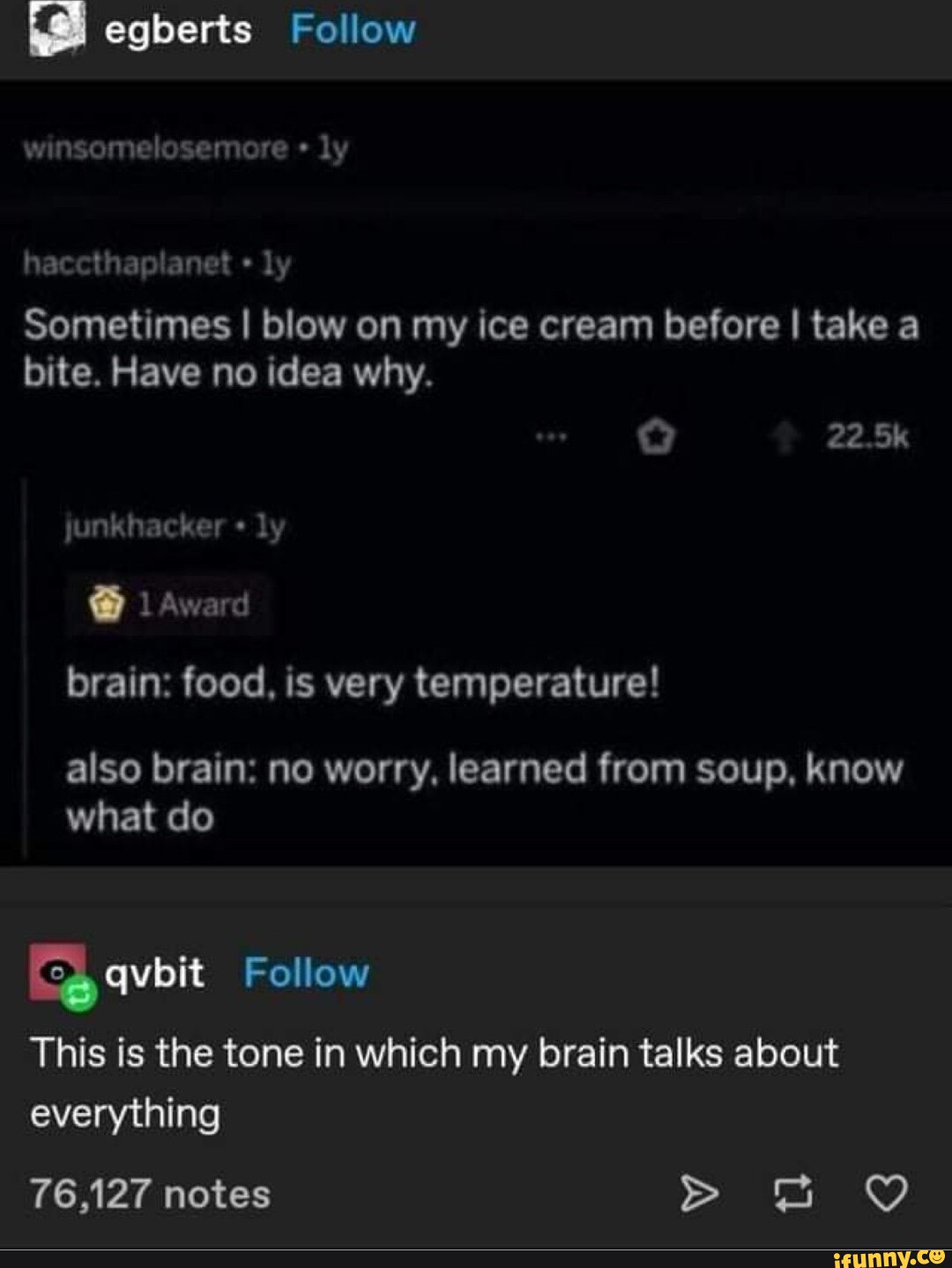This screenshot has width=952, height=1268.
Task: Reblog this post
Action: 793,1193
